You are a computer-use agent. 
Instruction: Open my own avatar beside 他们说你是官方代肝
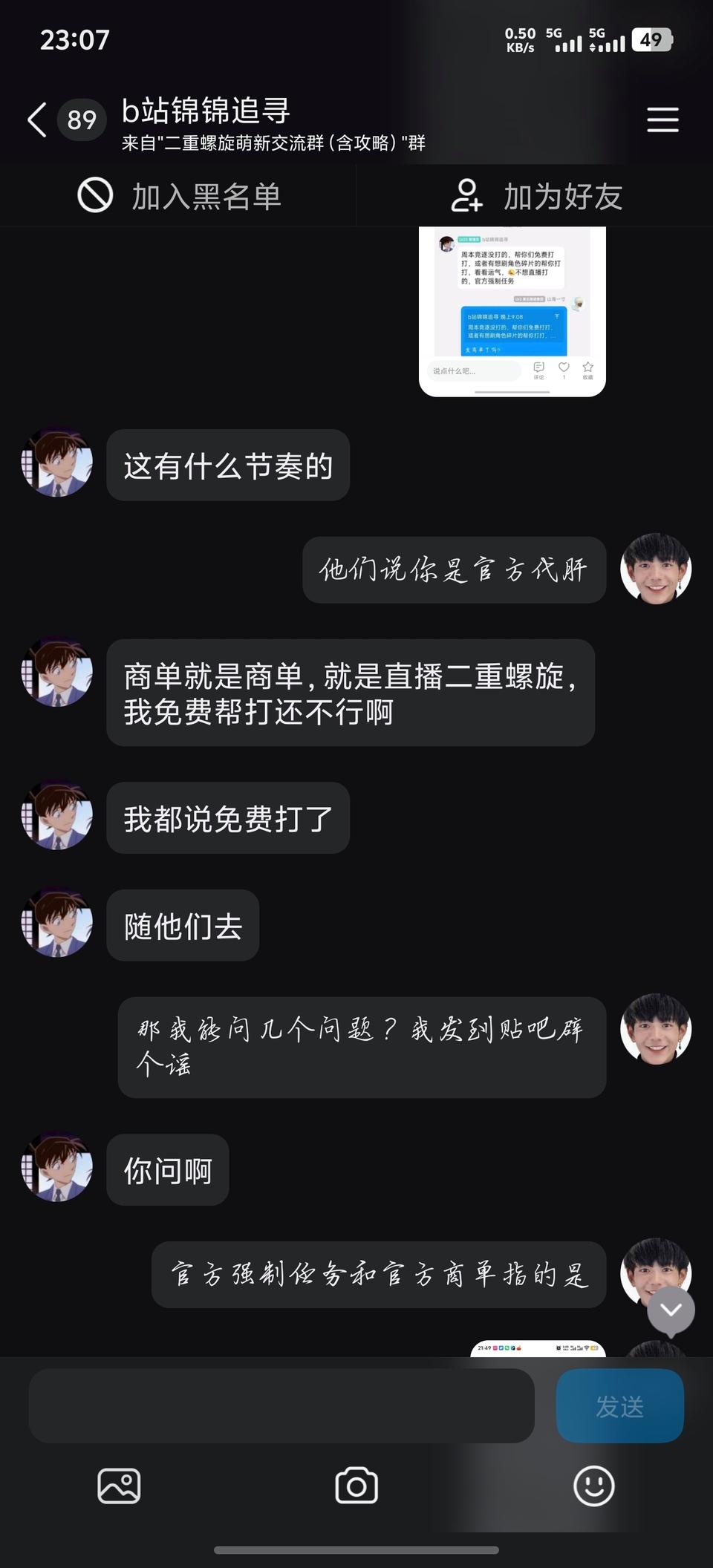point(656,569)
